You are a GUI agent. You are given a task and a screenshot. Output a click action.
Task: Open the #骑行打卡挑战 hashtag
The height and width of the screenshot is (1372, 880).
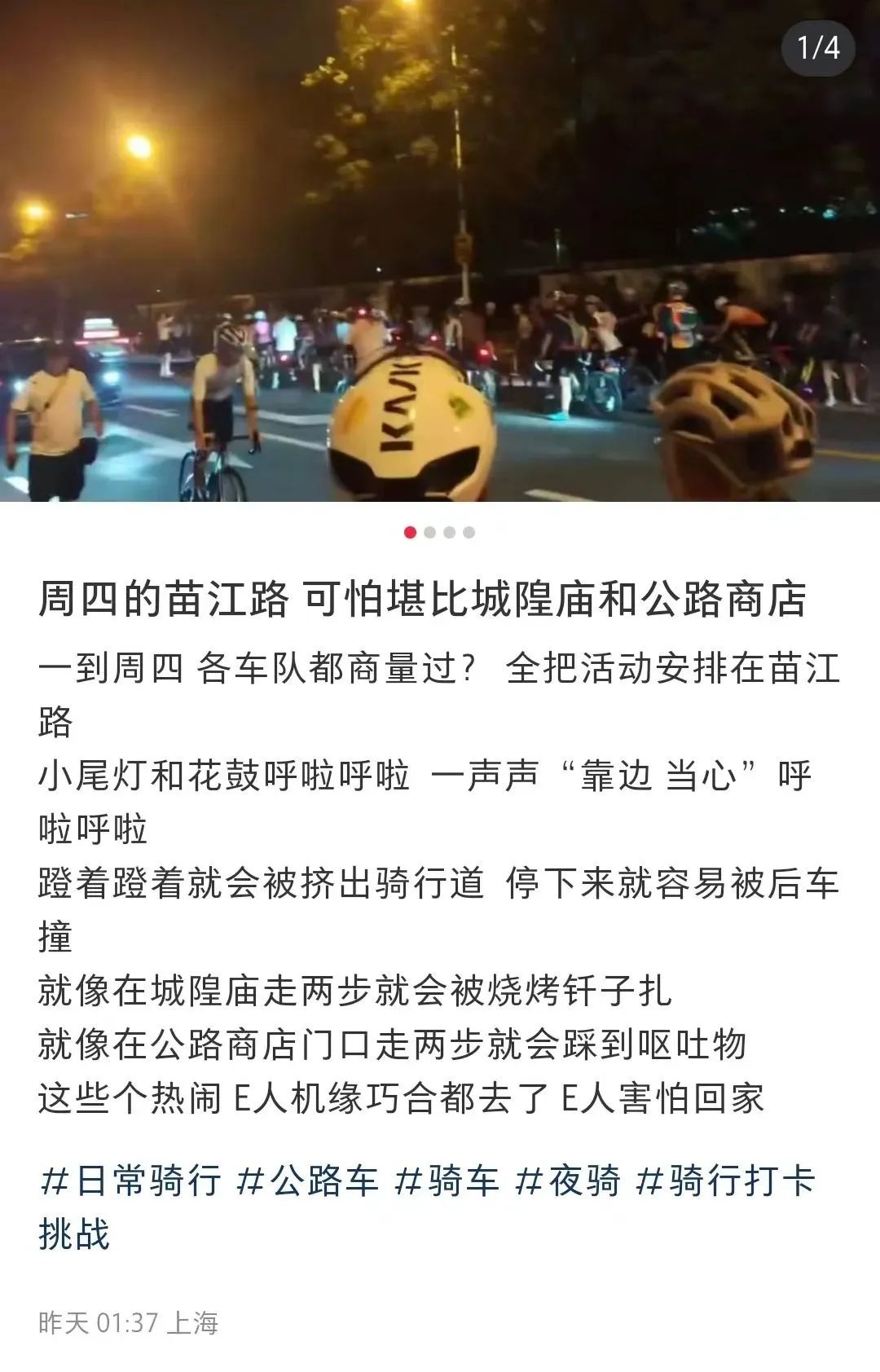coord(725,1181)
